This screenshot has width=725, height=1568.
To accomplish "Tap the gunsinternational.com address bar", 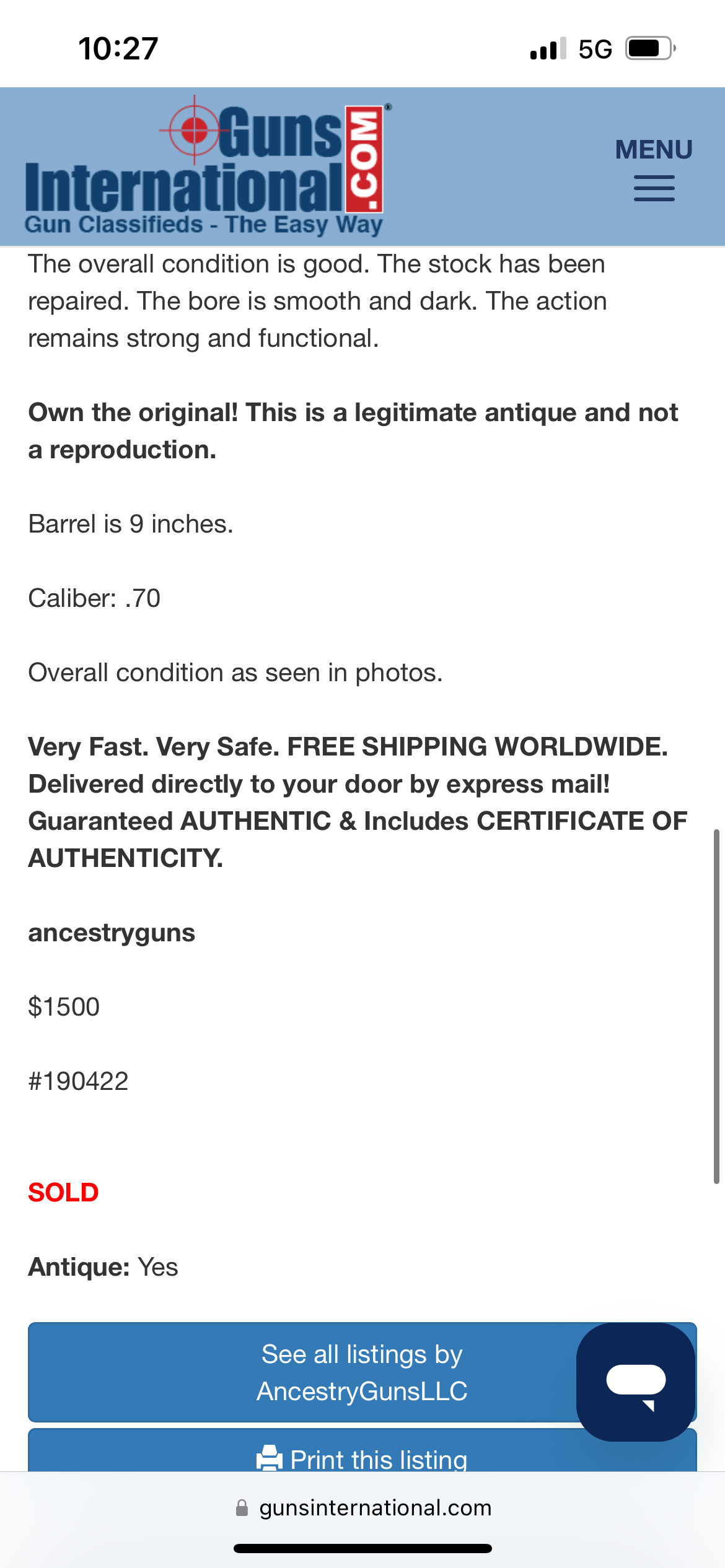I will pyautogui.click(x=362, y=1507).
